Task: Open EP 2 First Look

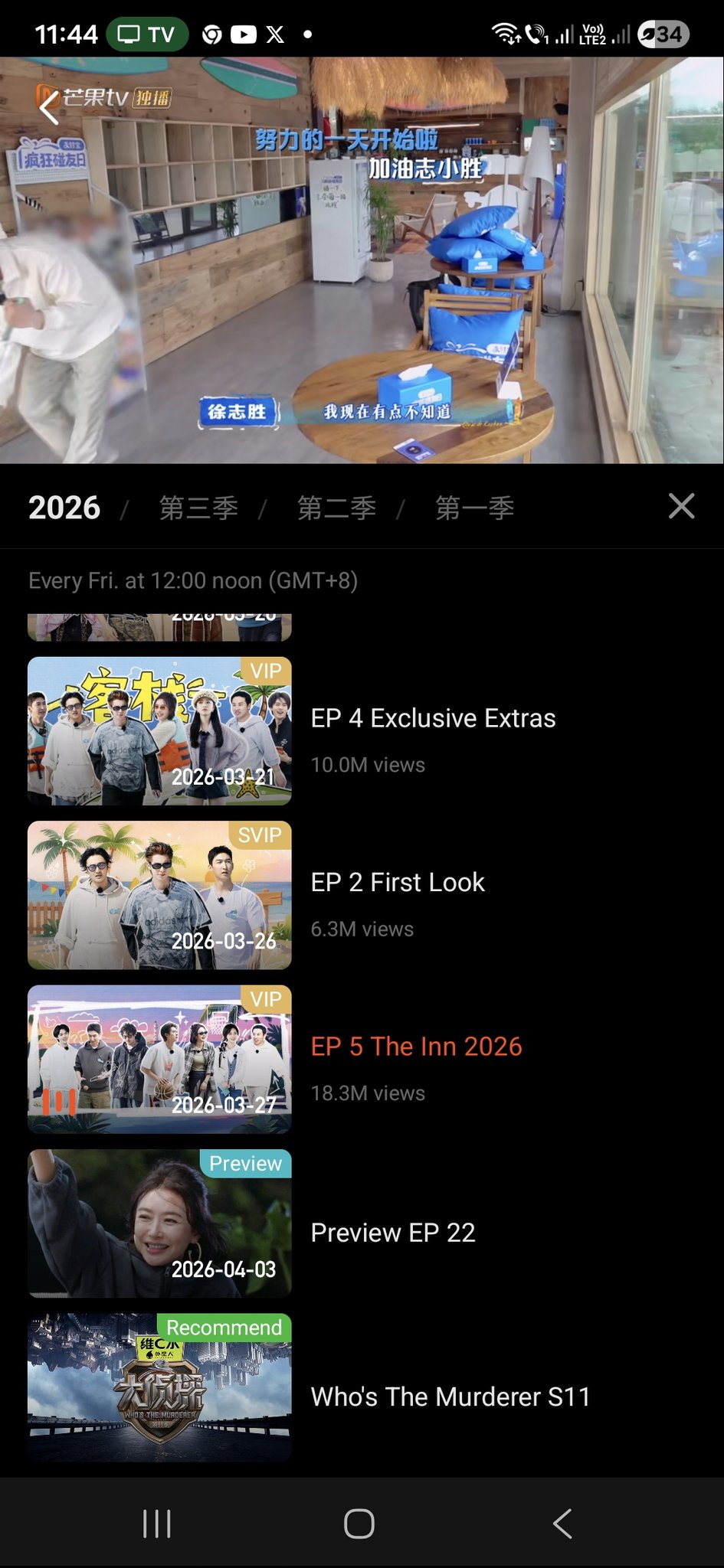Action: pyautogui.click(x=398, y=882)
